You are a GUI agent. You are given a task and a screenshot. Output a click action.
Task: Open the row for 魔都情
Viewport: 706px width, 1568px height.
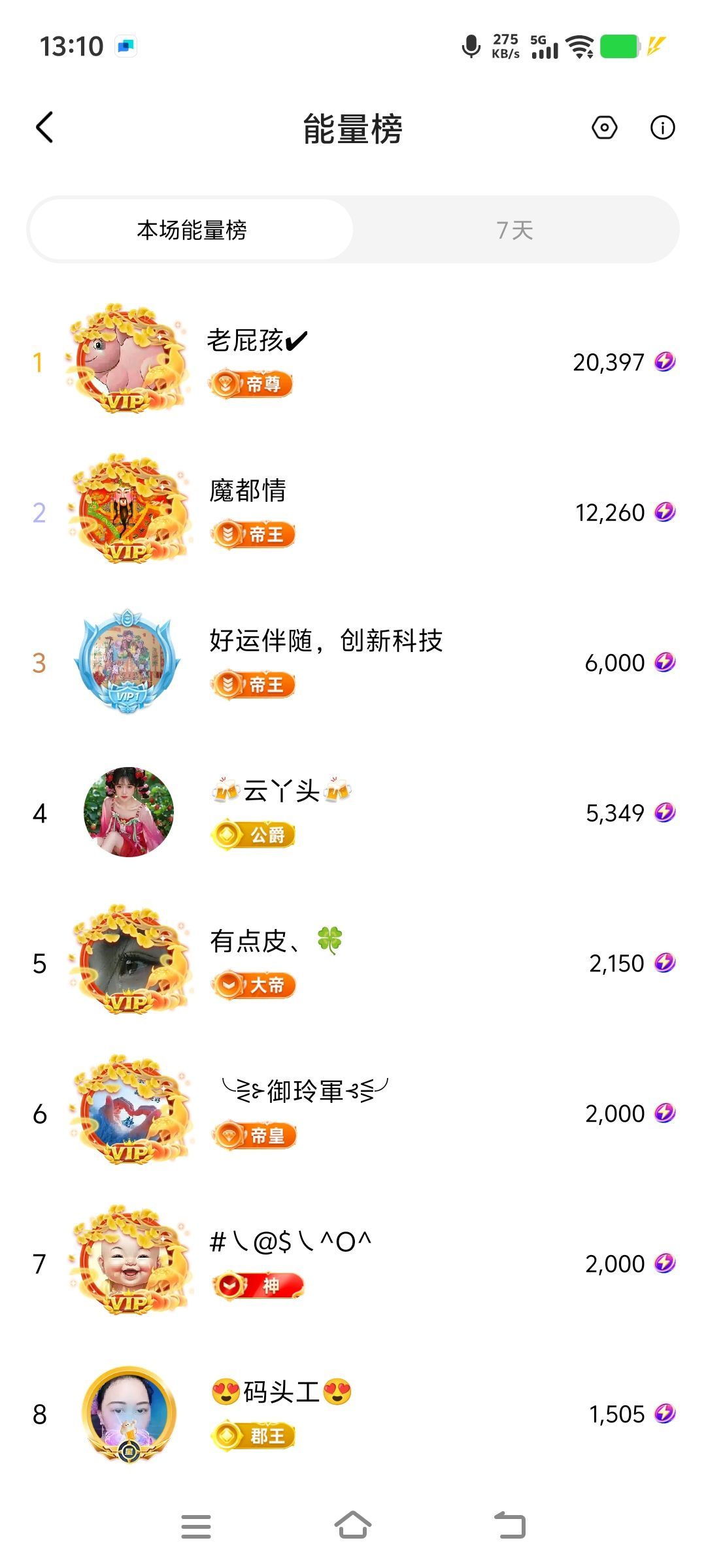[x=353, y=512]
